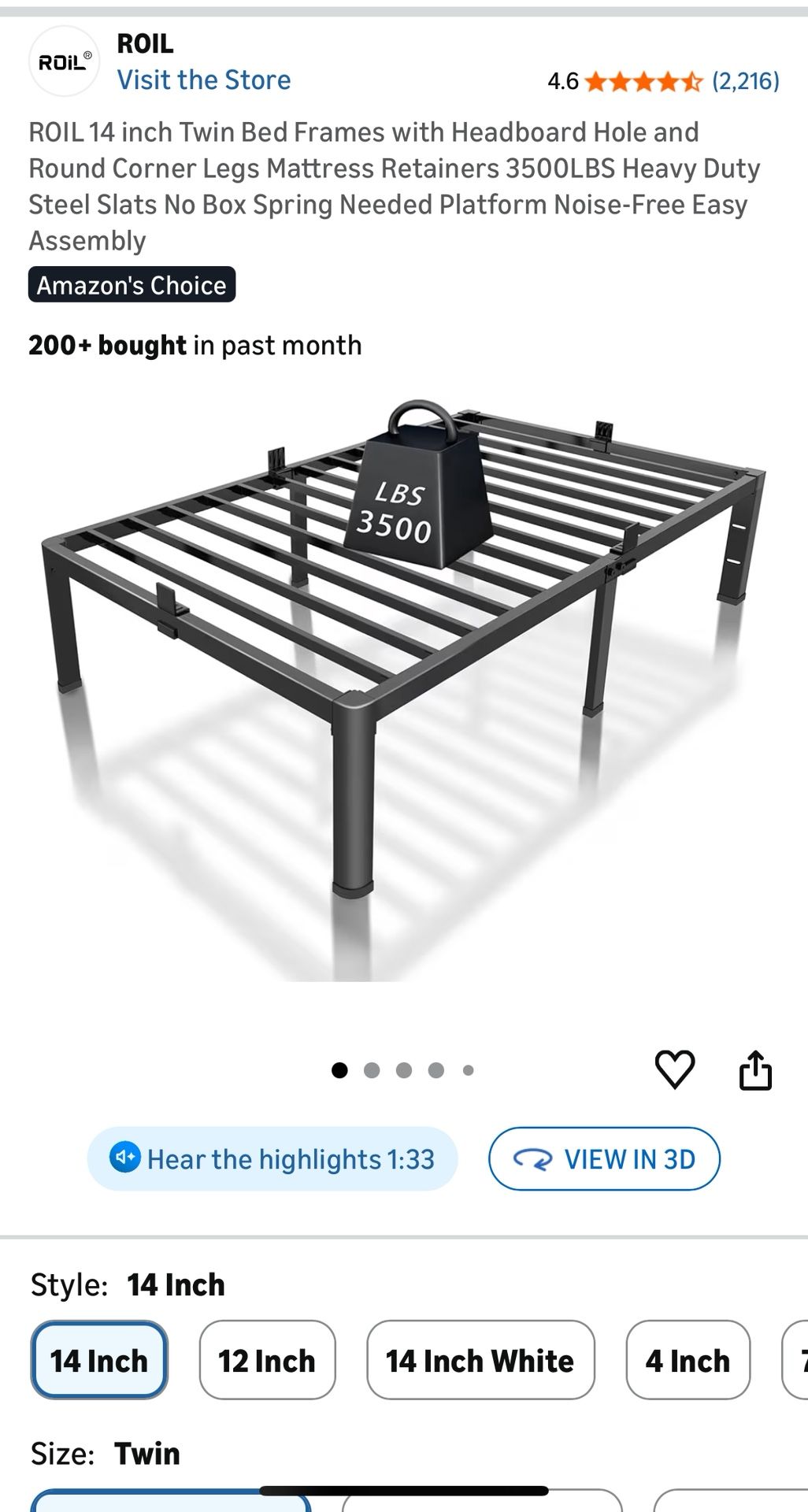Click the Amazon's Choice badge
Screen dimensions: 808x1512
[x=132, y=285]
